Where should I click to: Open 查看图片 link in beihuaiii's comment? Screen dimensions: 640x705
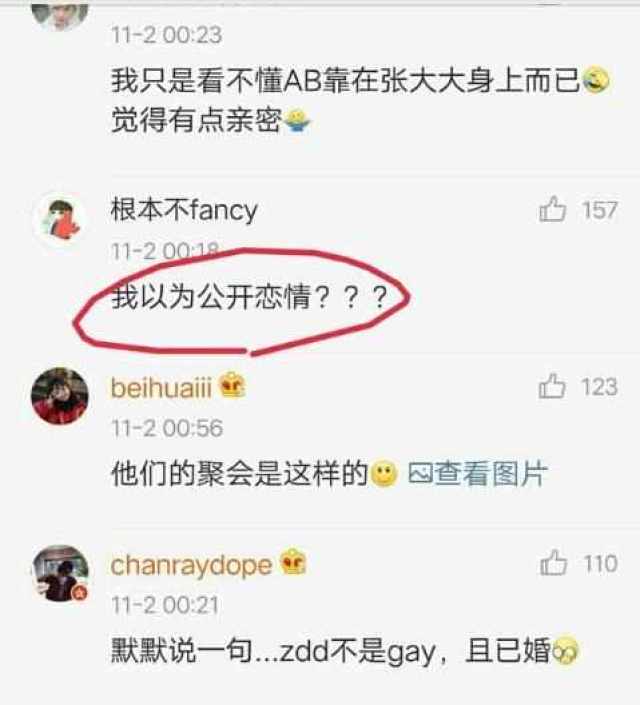pos(478,475)
